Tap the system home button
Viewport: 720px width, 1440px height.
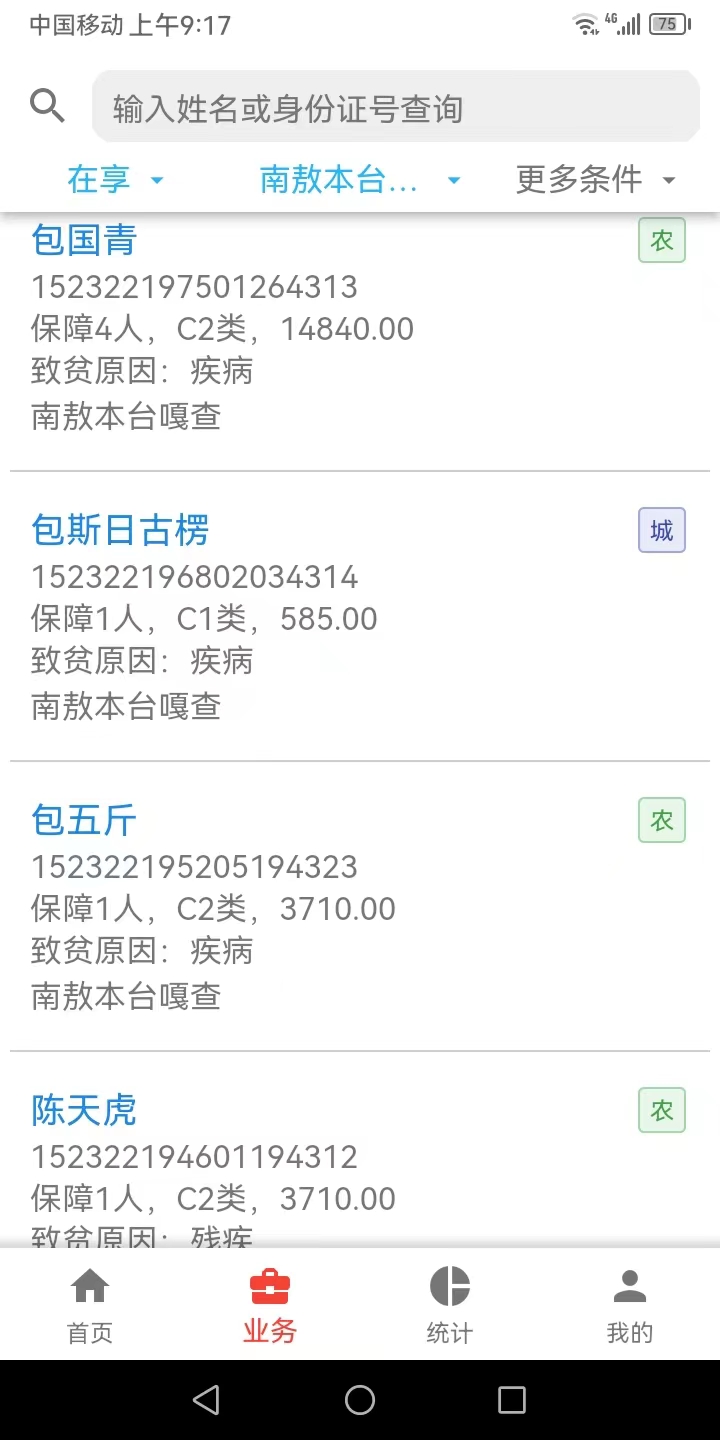pyautogui.click(x=360, y=1400)
